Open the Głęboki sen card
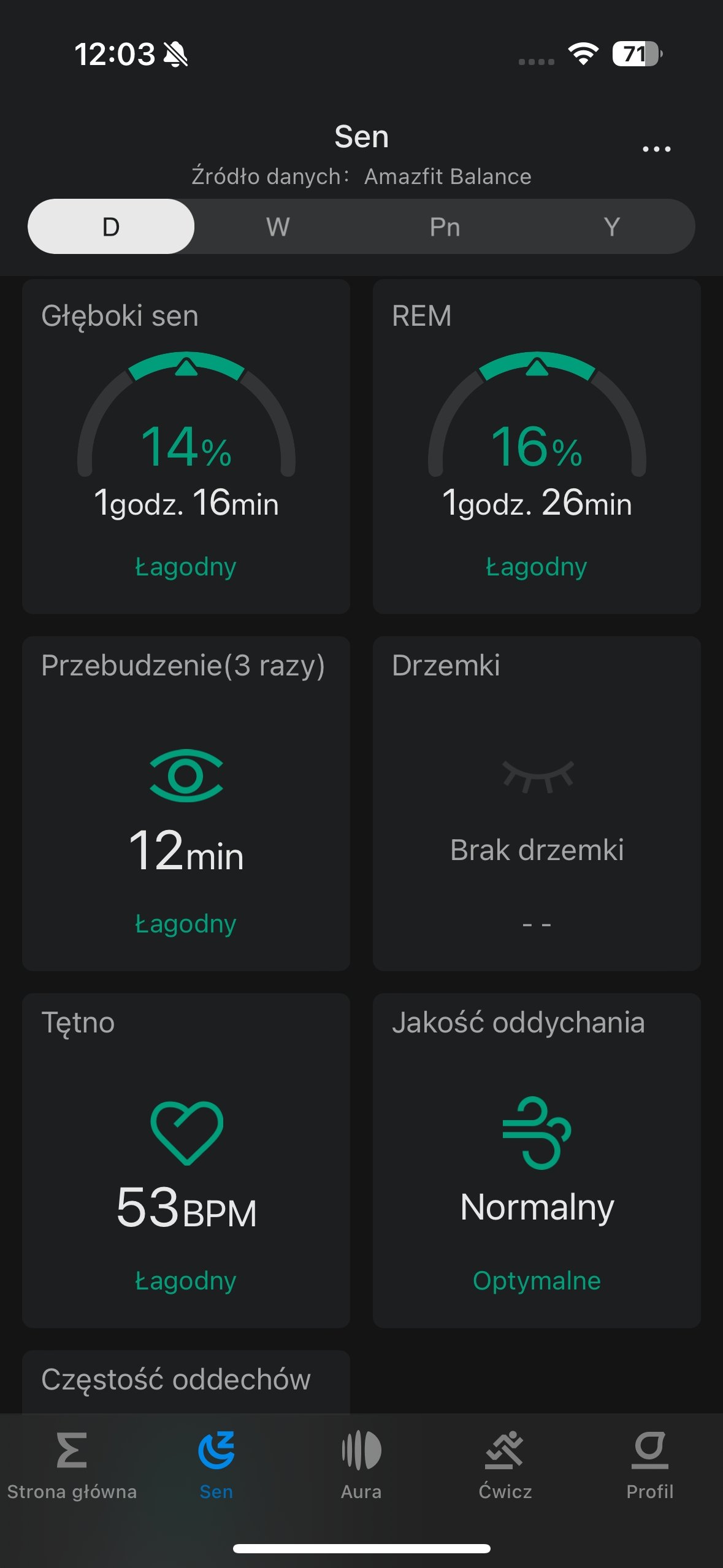 [186, 447]
